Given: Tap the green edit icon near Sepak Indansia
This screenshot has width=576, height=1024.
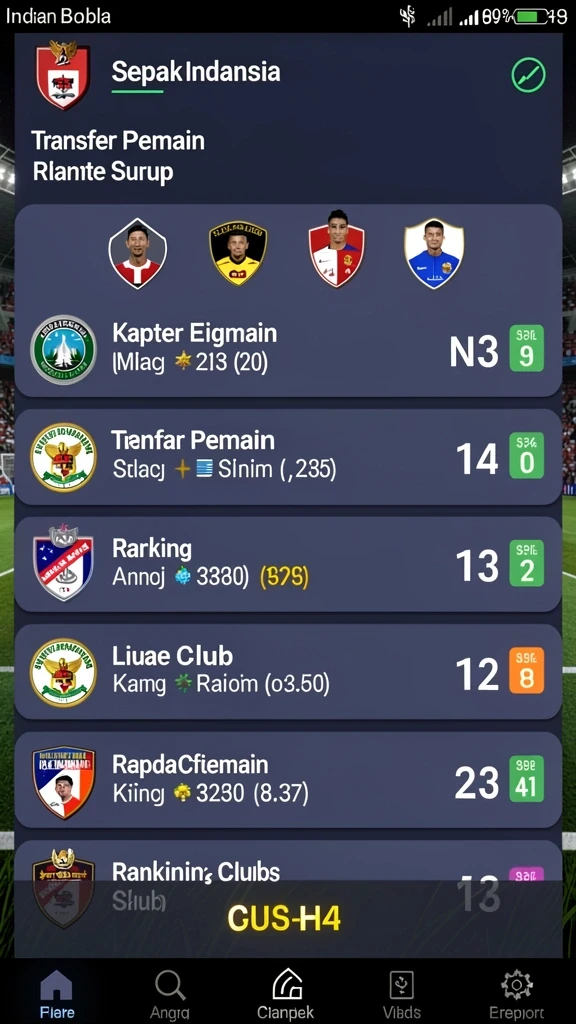Looking at the screenshot, I should click(528, 75).
